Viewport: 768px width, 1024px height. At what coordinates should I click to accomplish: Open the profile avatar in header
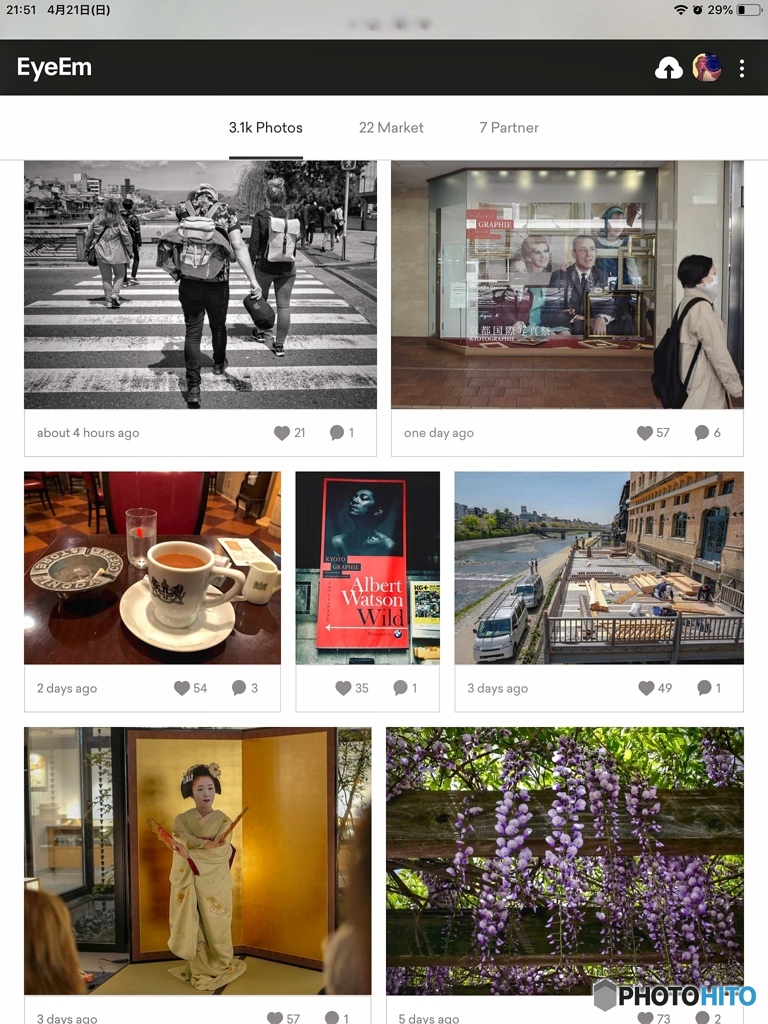[x=706, y=68]
